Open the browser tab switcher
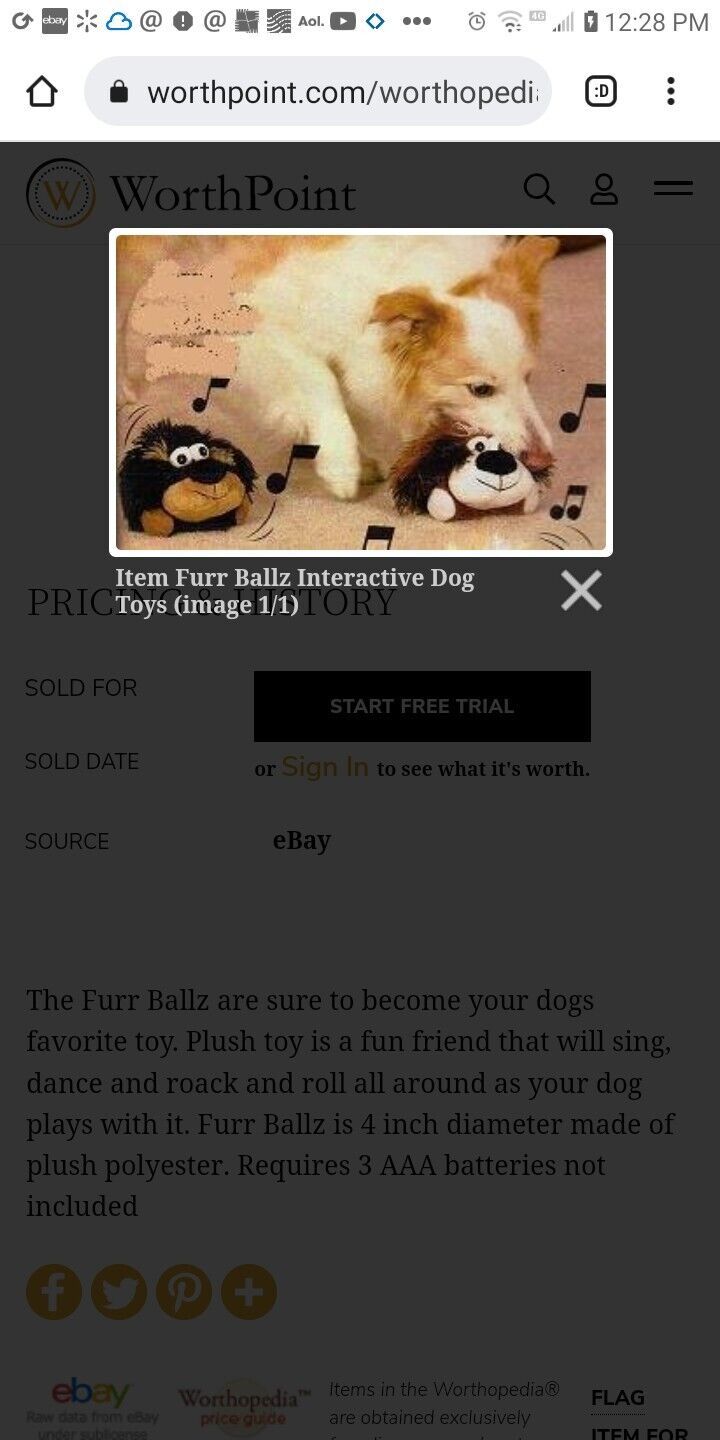 click(600, 92)
